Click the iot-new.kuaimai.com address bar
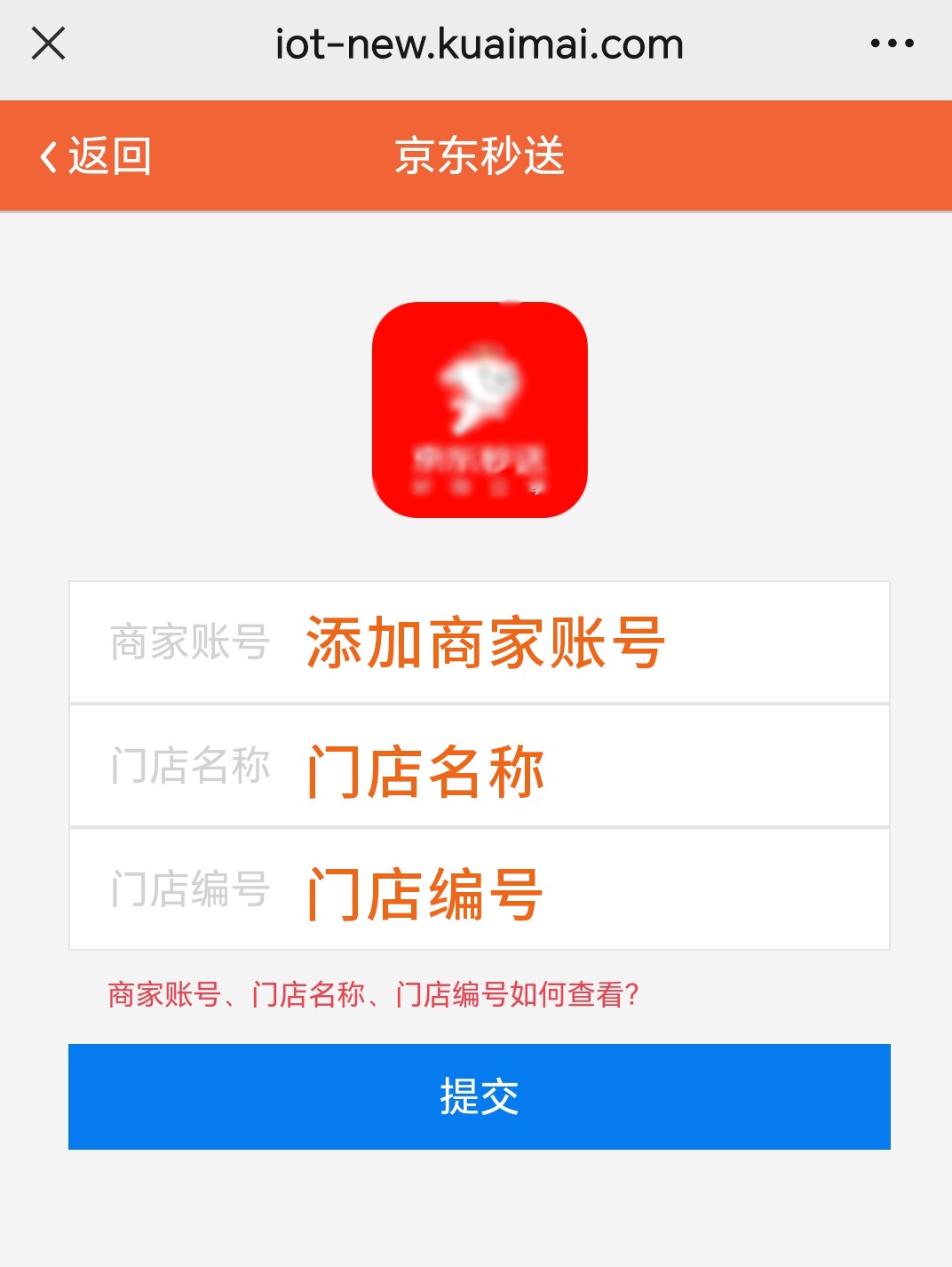The image size is (952, 1267). coord(476,44)
